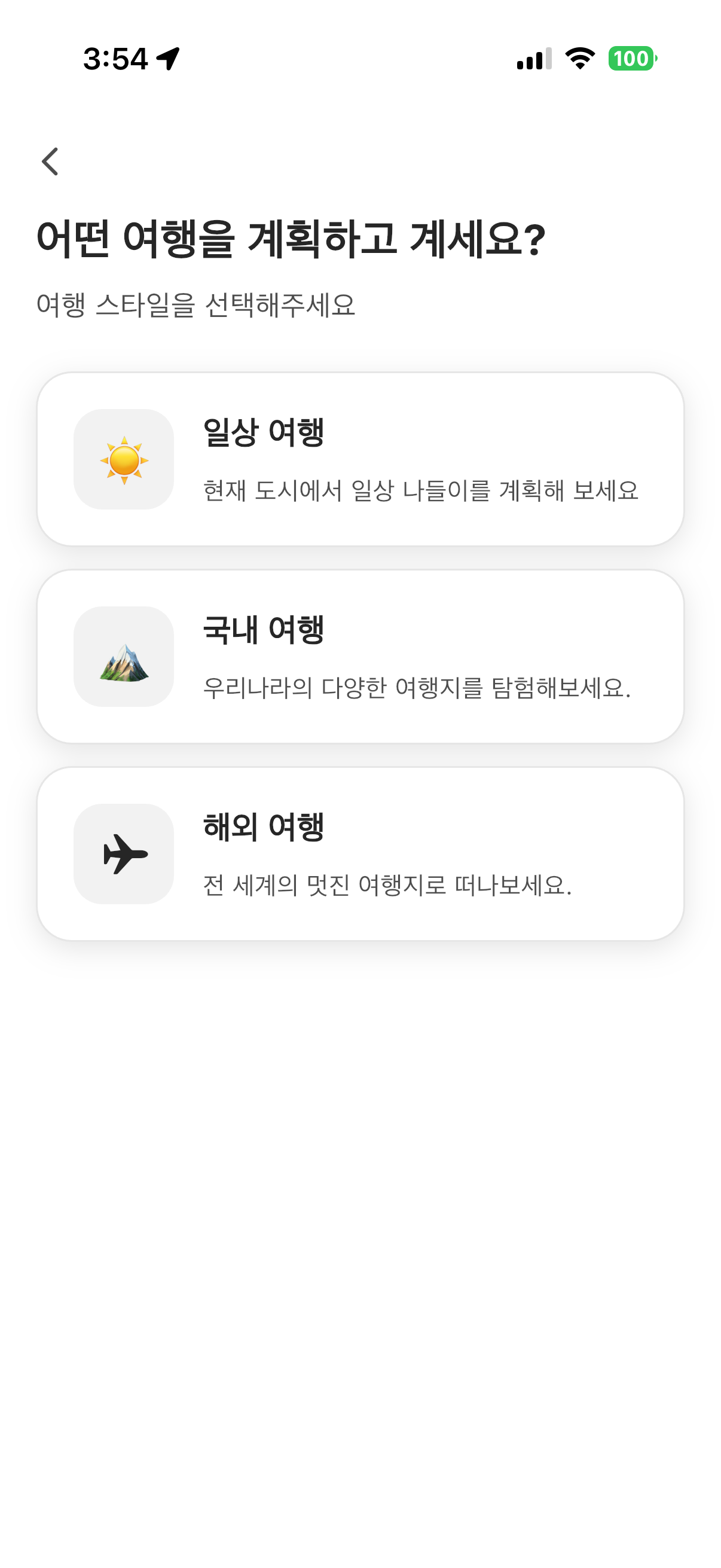
Task: Tap the back chevron at top left
Action: point(50,160)
